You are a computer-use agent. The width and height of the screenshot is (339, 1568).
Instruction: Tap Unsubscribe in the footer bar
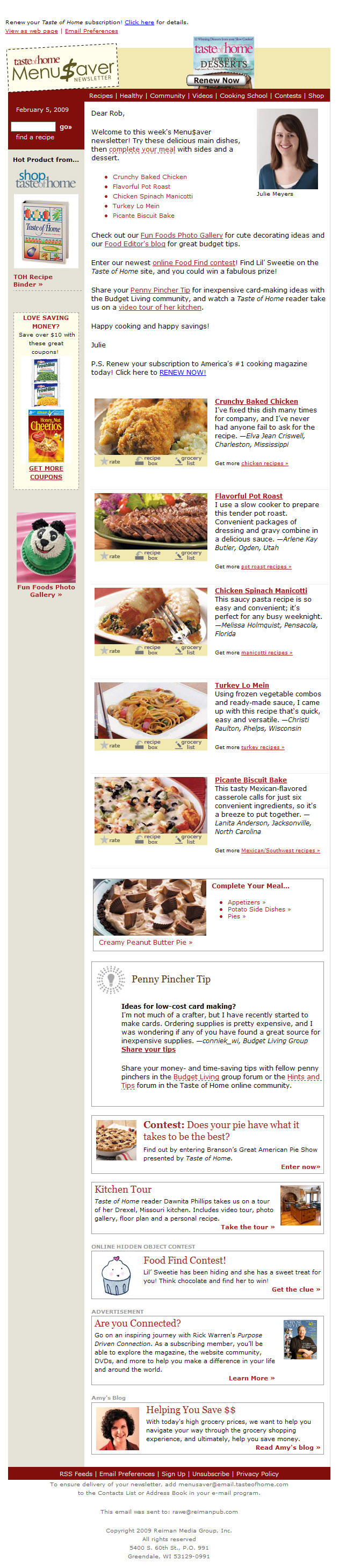pyautogui.click(x=211, y=1473)
